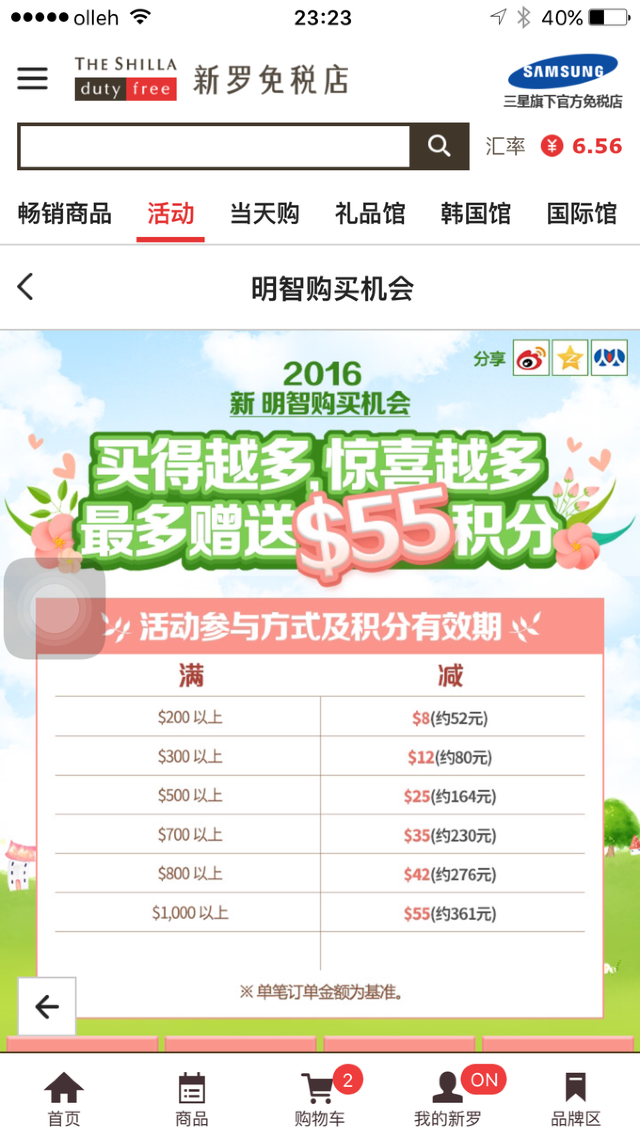This screenshot has height=1137, width=640.
Task: Open the 品牌区 brand zone
Action: click(576, 1097)
